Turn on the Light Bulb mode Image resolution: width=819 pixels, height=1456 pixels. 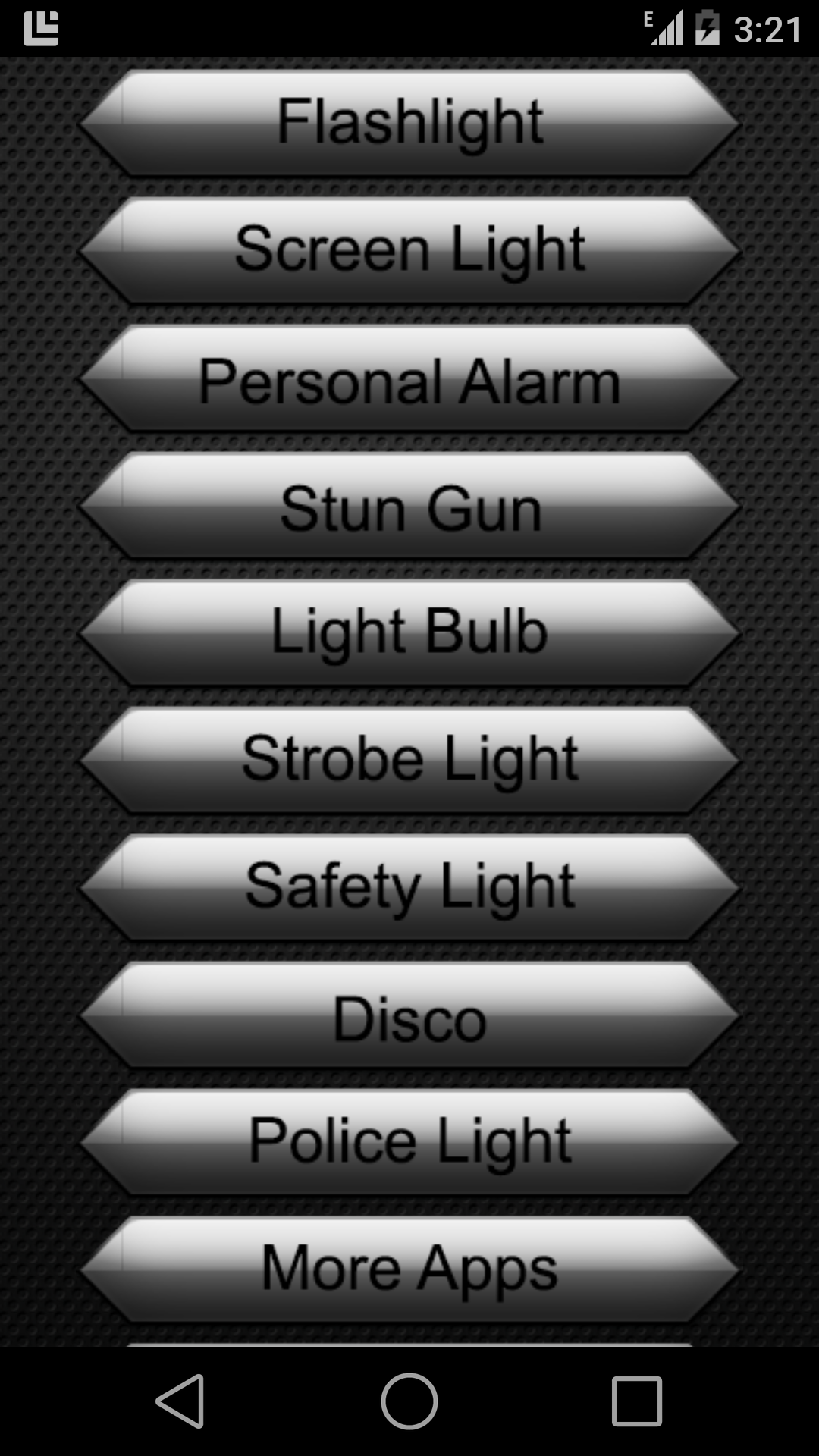[x=409, y=631]
